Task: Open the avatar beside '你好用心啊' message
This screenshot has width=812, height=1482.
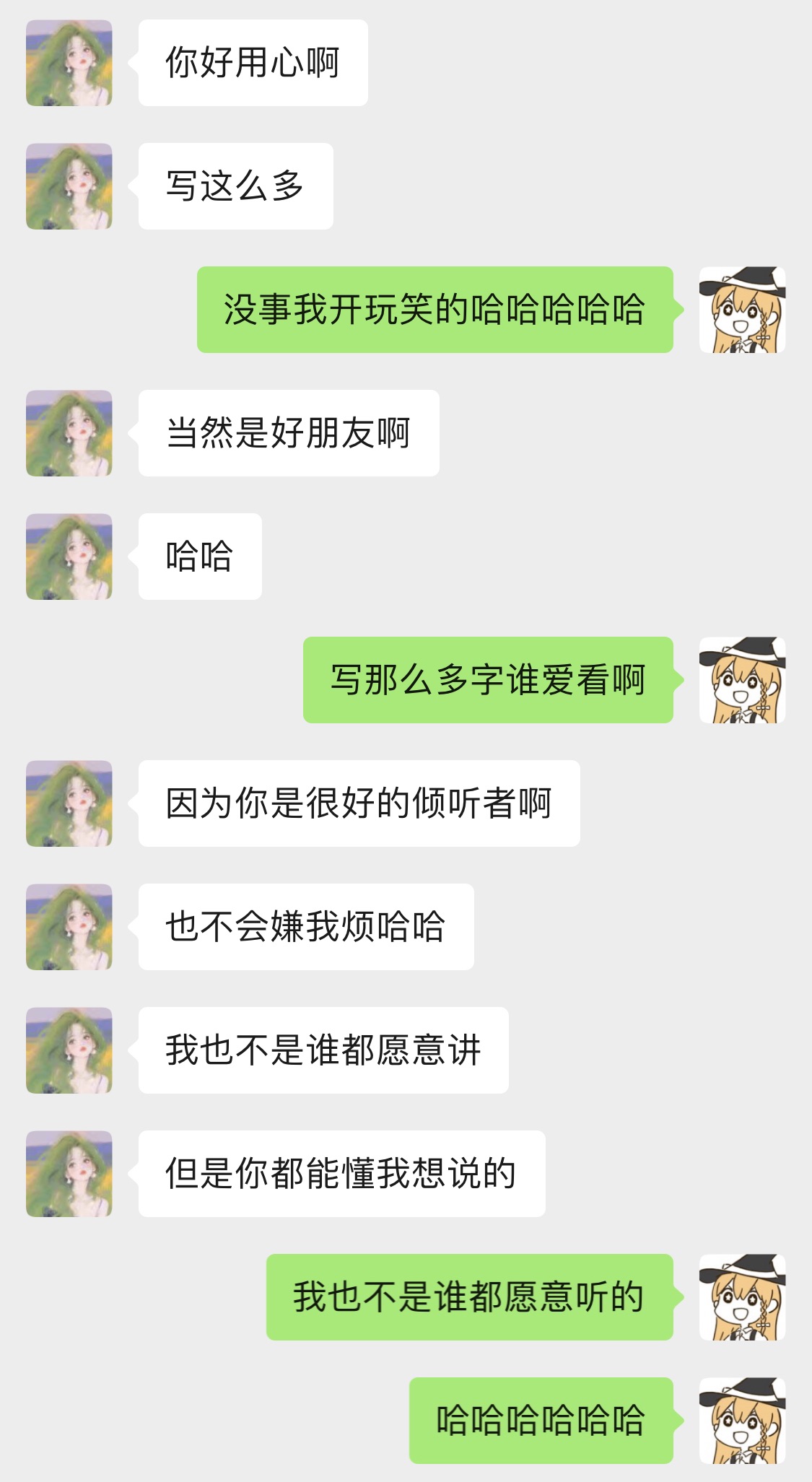Action: 69,63
